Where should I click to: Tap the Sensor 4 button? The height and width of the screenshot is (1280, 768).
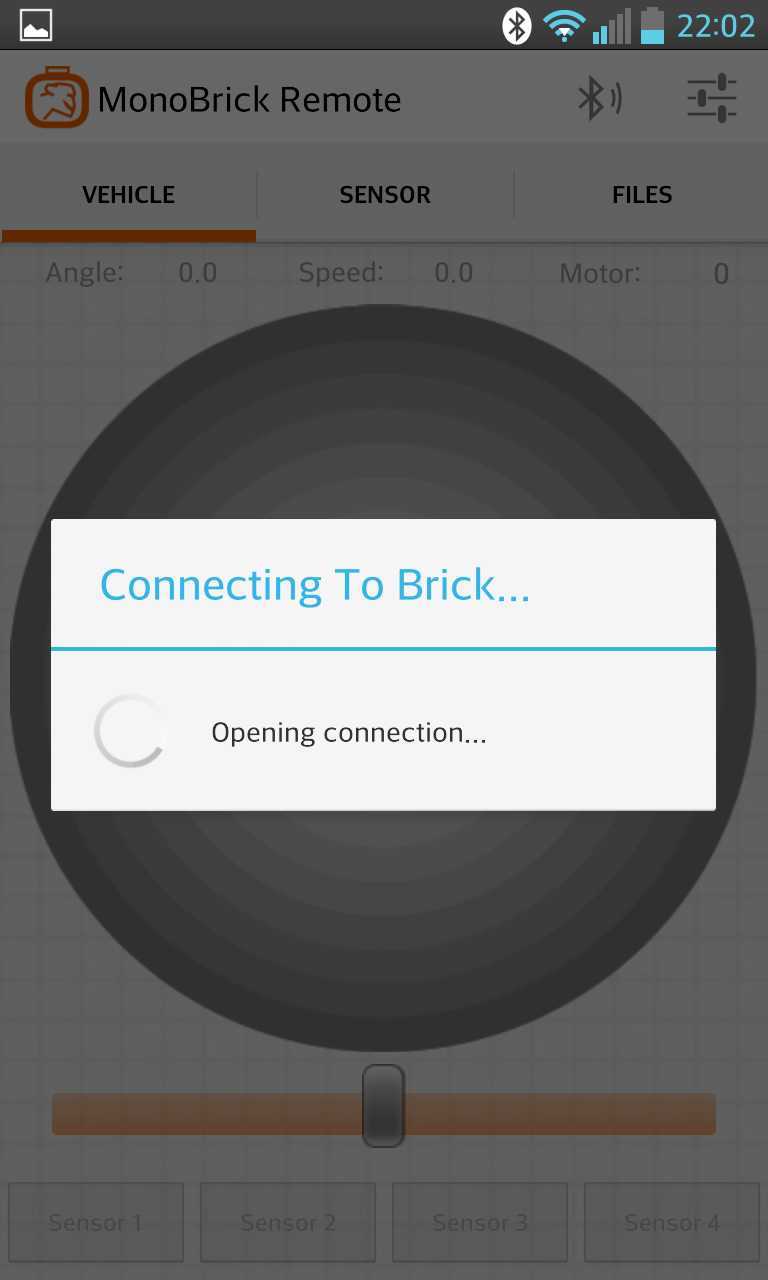pyautogui.click(x=672, y=1222)
